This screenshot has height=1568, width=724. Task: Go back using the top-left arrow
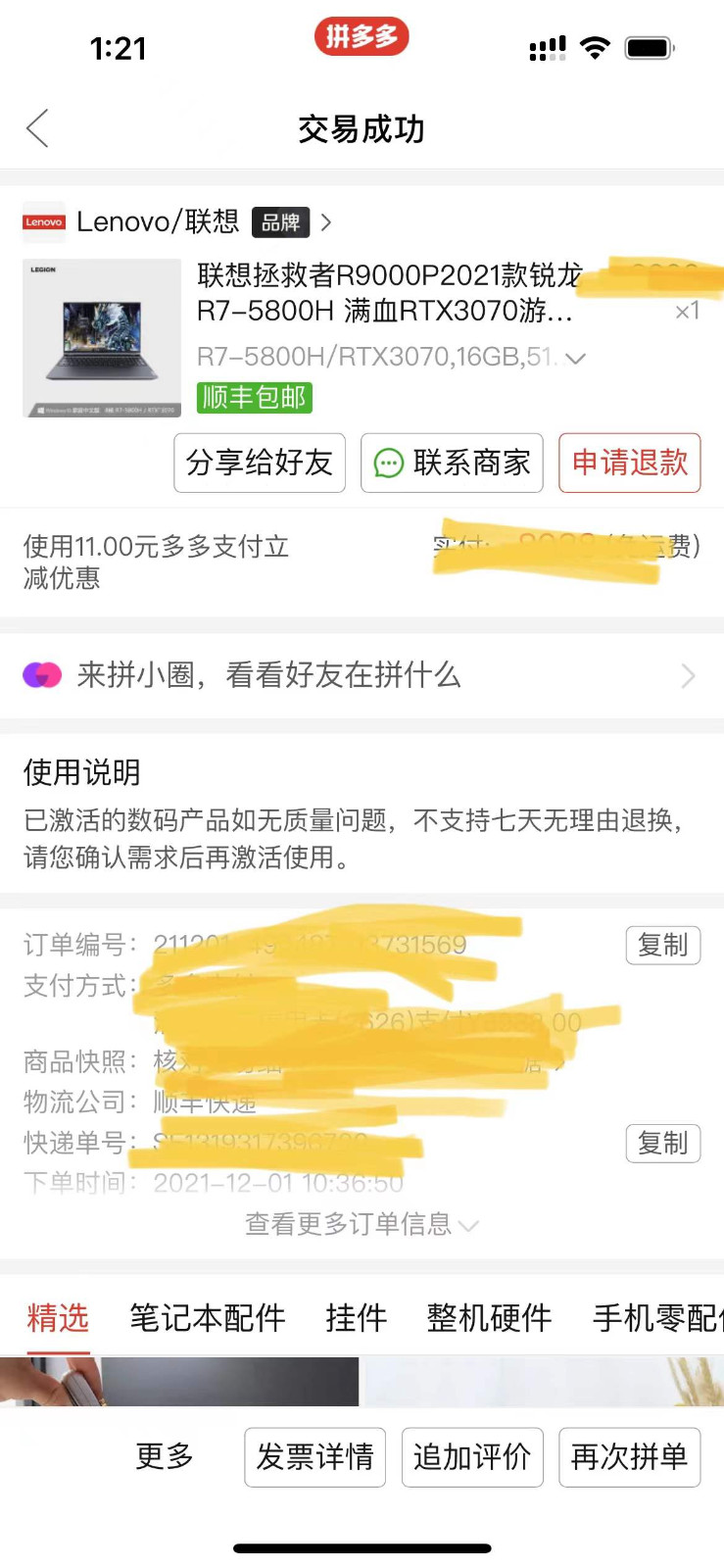click(37, 128)
